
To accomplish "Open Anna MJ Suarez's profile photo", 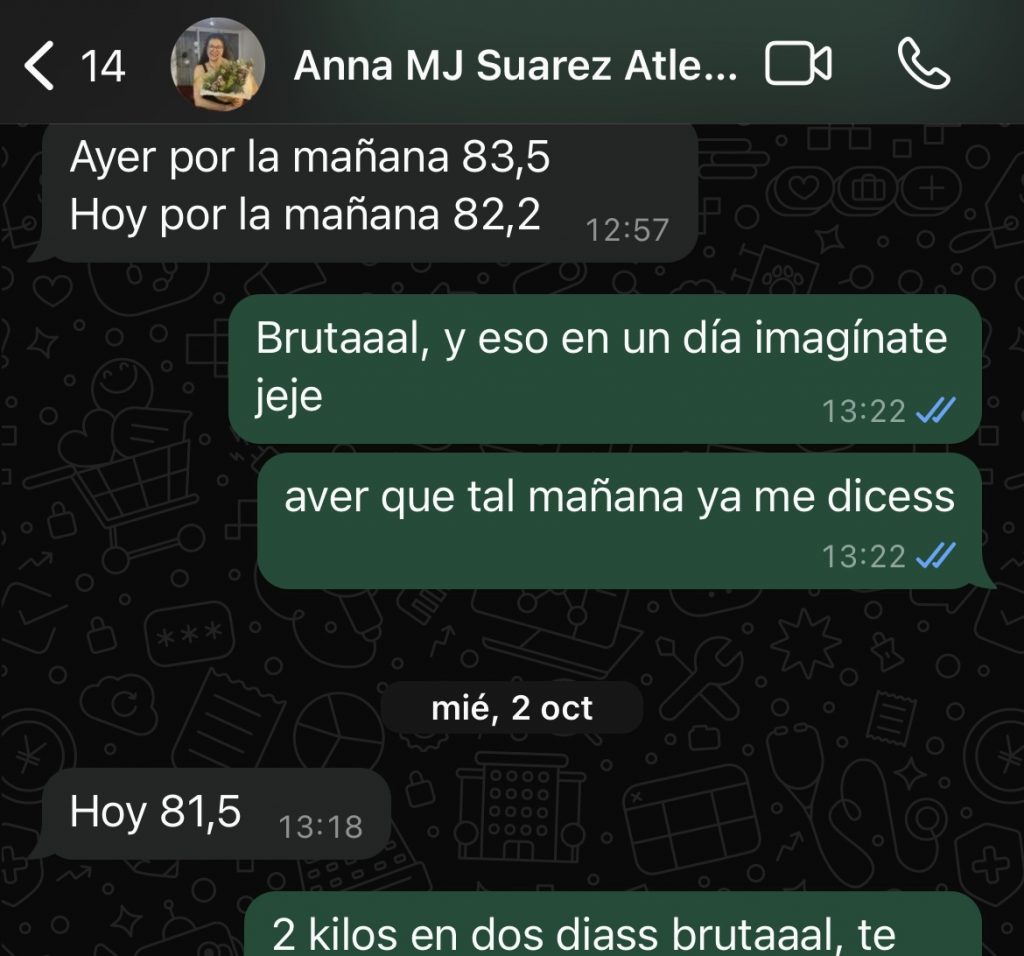I will pyautogui.click(x=218, y=64).
